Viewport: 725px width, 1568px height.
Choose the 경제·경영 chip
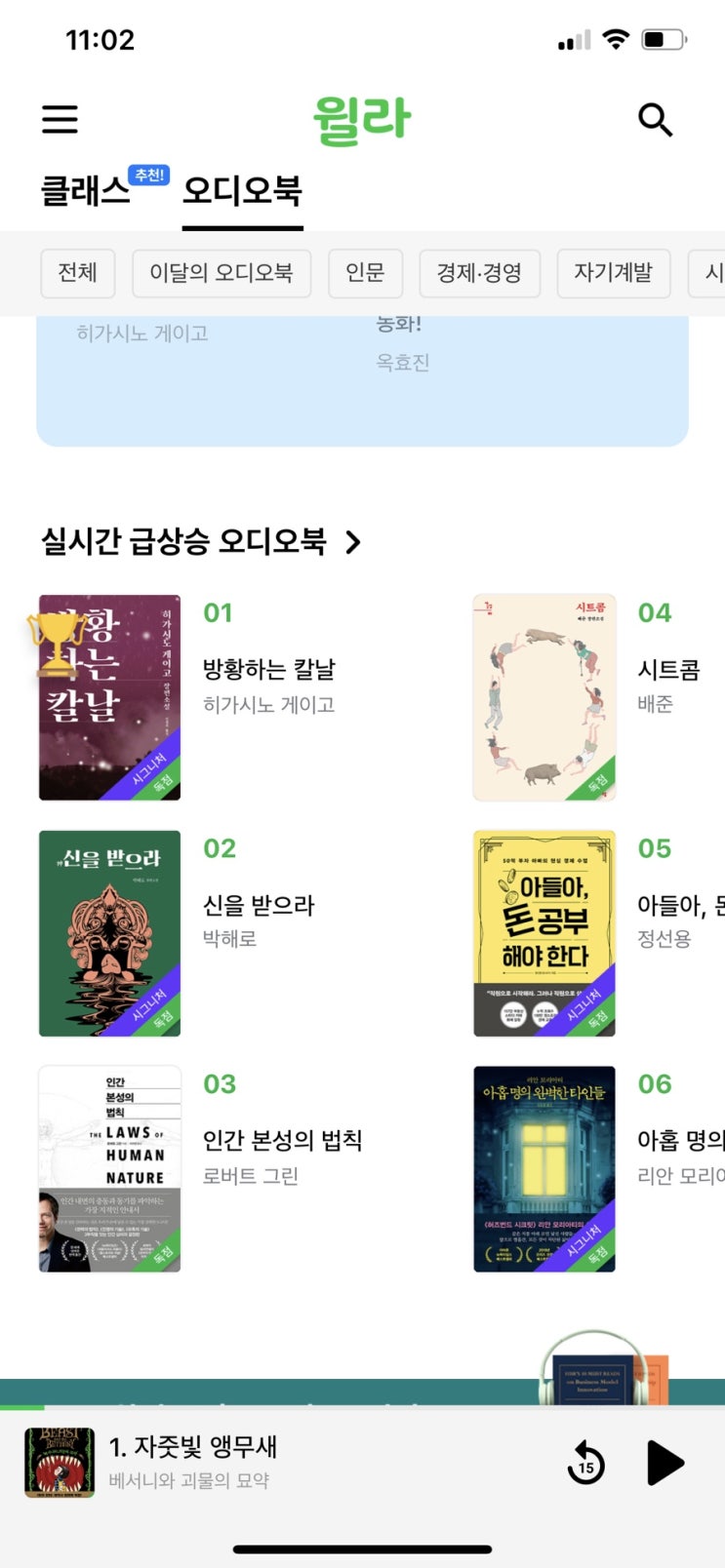479,273
